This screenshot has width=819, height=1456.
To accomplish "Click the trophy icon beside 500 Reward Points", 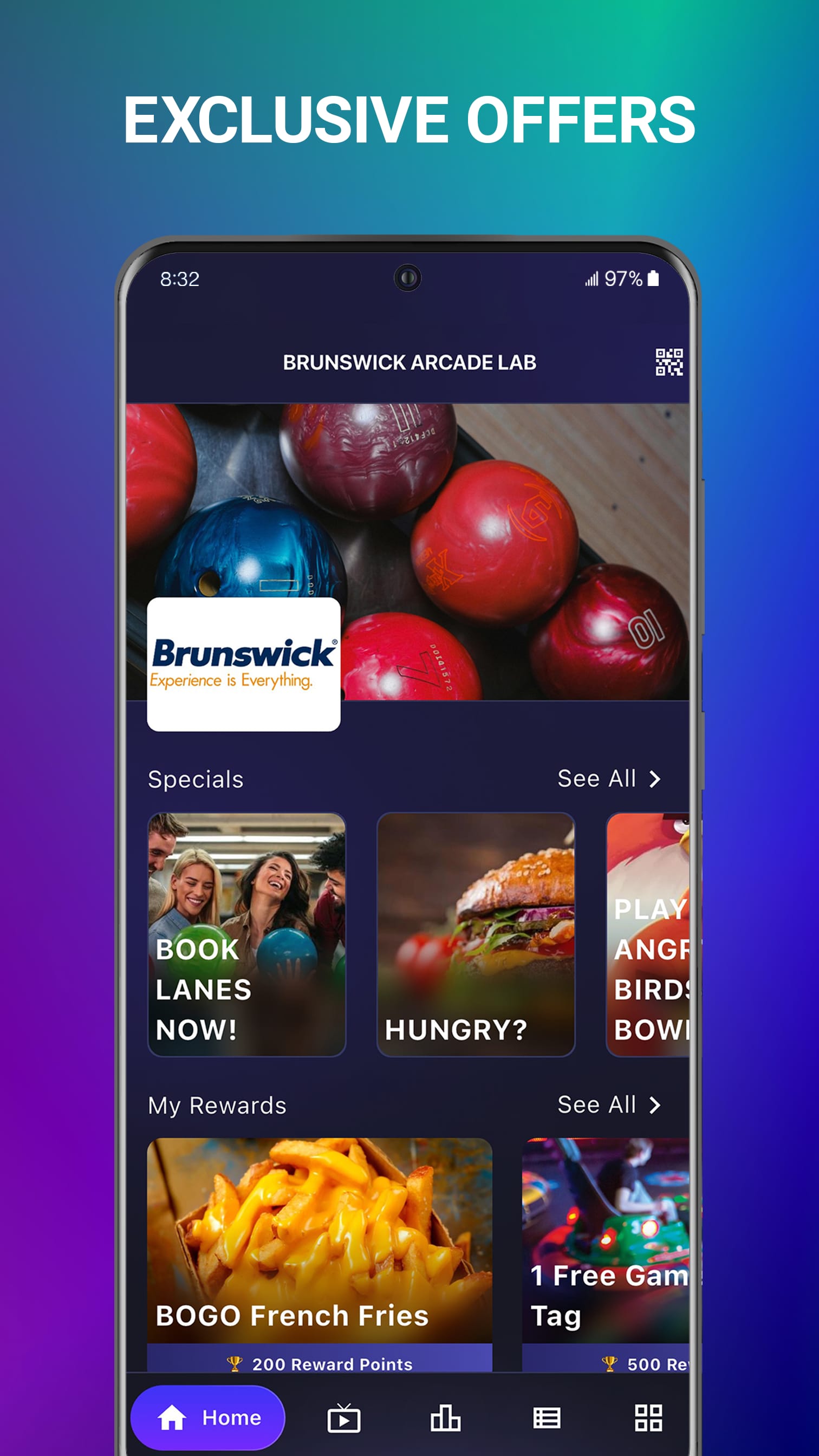I will coord(611,1362).
